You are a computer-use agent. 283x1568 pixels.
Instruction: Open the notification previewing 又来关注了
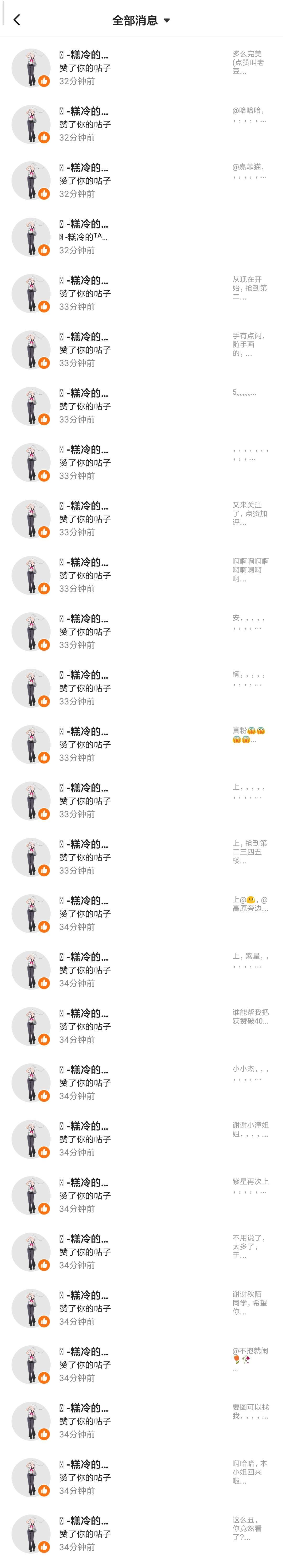[141, 519]
